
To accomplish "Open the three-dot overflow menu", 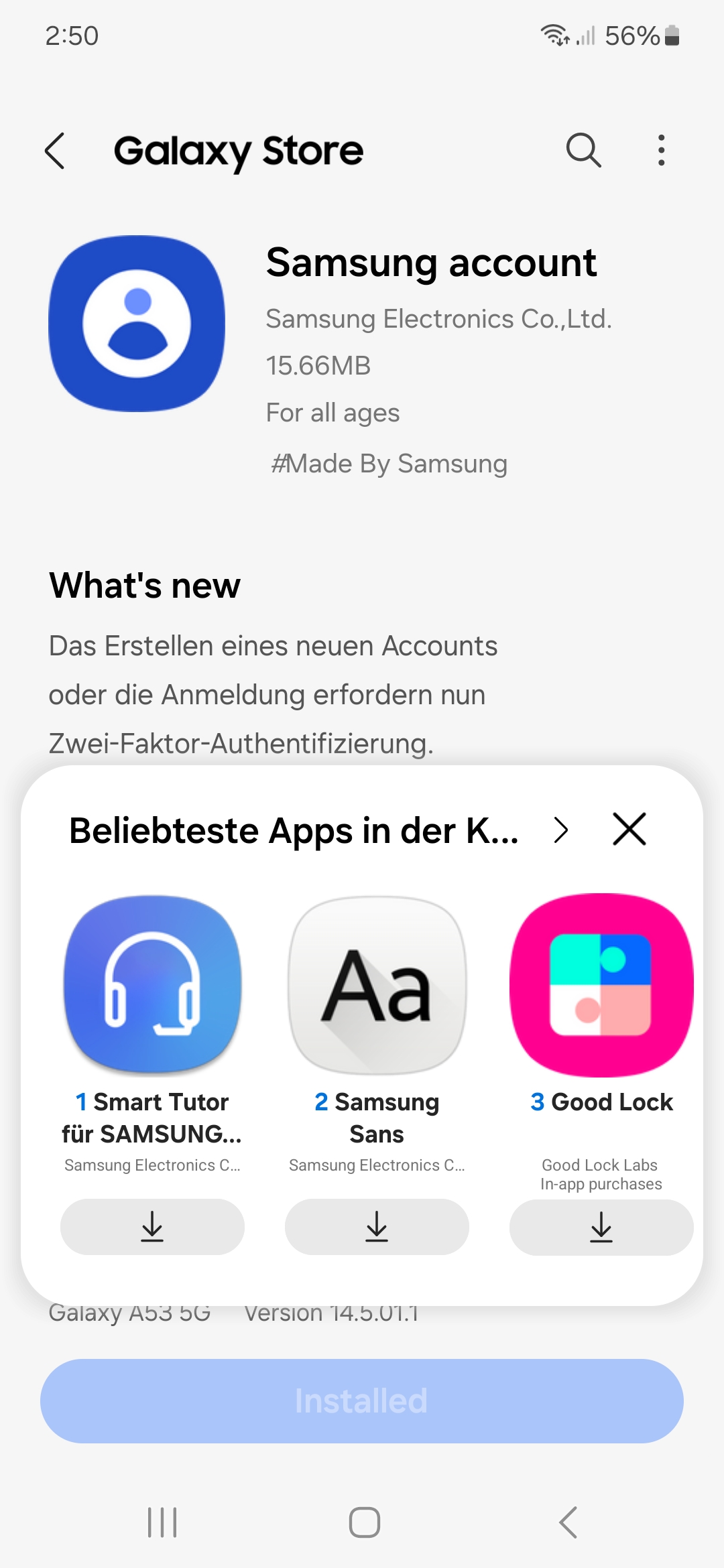I will tap(661, 150).
